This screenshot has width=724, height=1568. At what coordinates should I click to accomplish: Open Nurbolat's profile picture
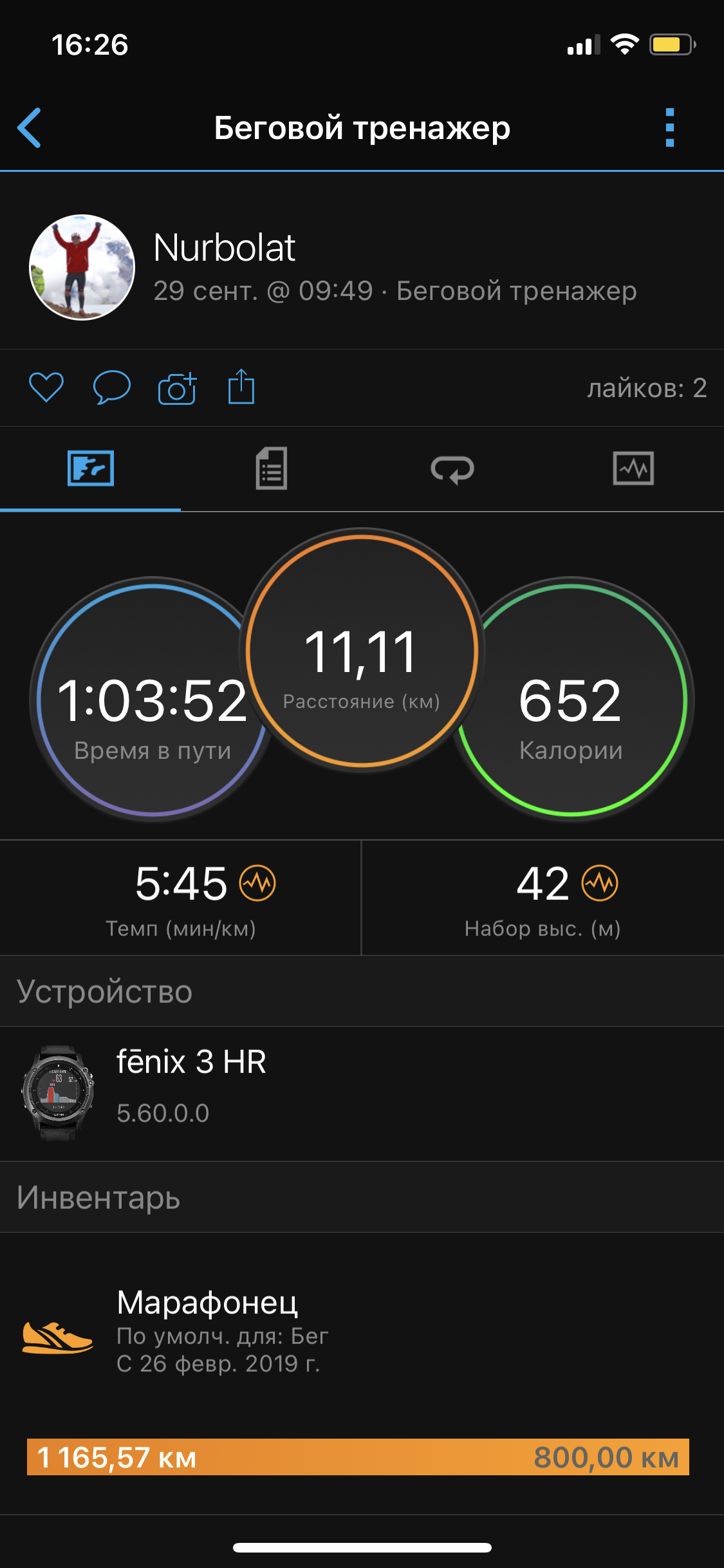[x=82, y=267]
